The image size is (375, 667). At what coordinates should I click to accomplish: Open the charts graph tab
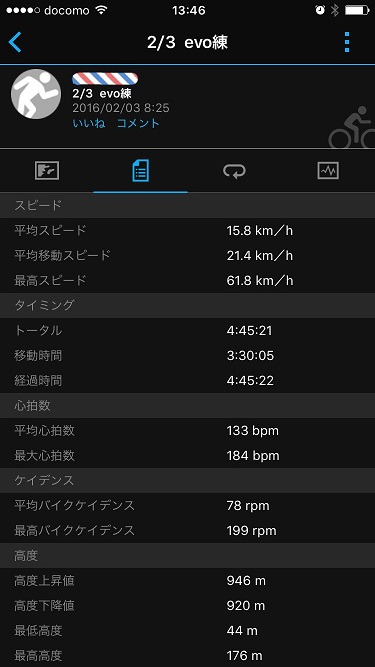(328, 171)
